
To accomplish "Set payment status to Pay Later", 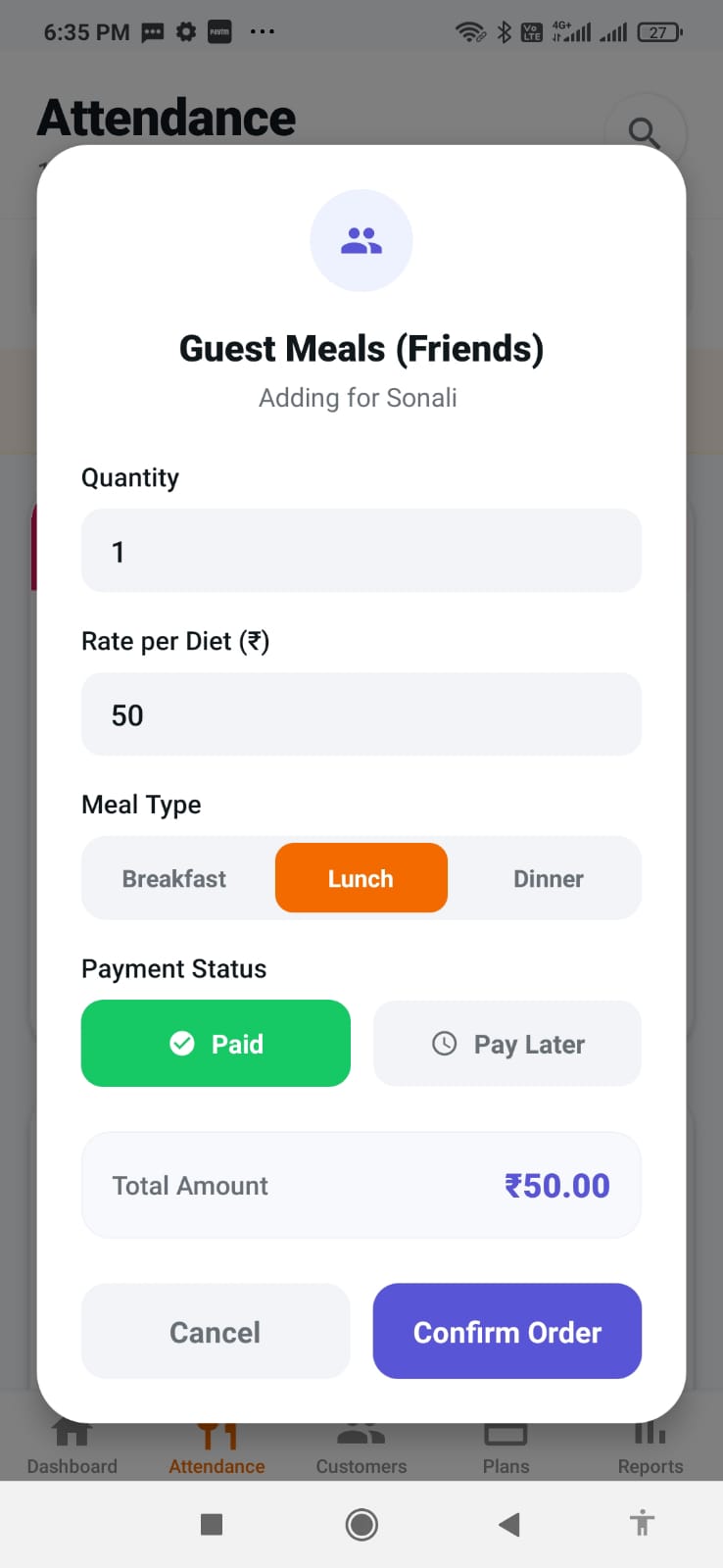I will click(506, 1044).
